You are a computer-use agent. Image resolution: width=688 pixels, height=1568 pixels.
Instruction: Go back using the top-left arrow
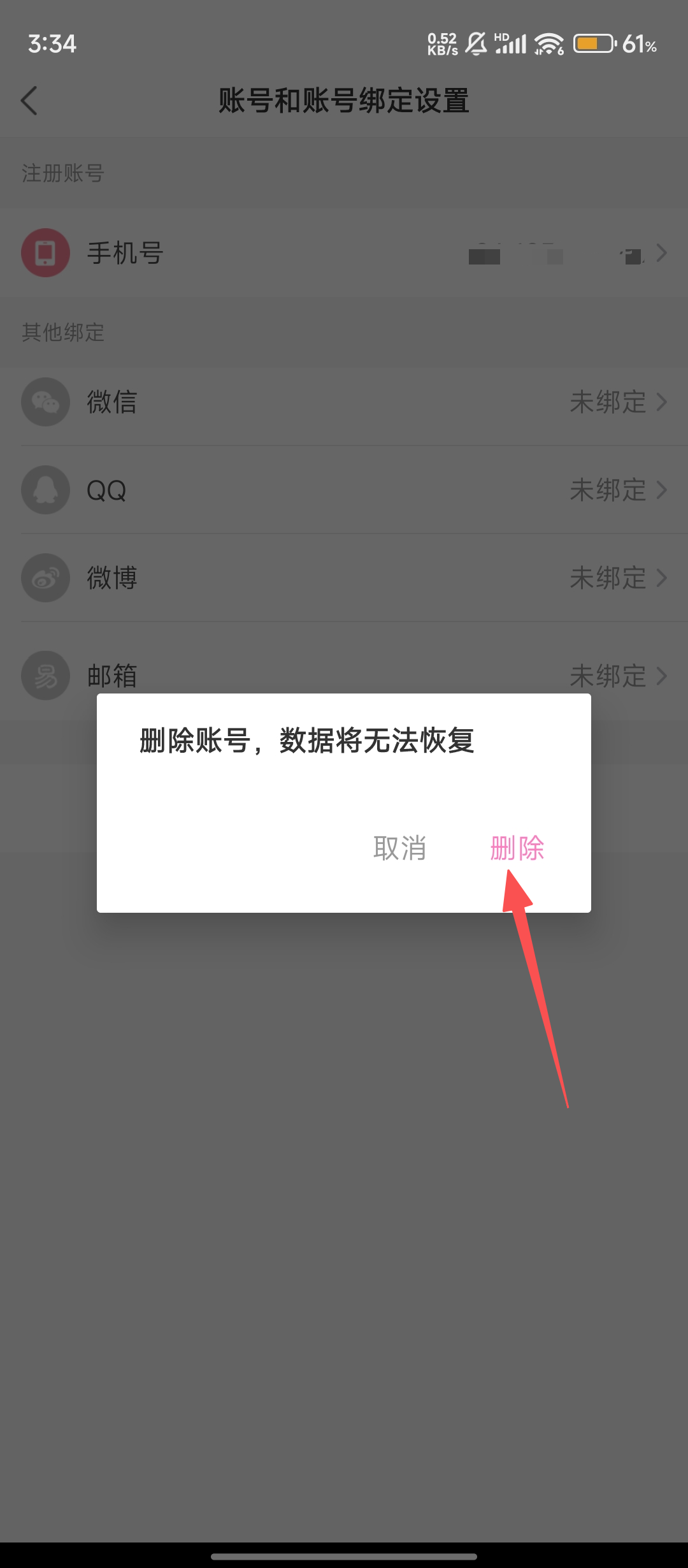29,101
